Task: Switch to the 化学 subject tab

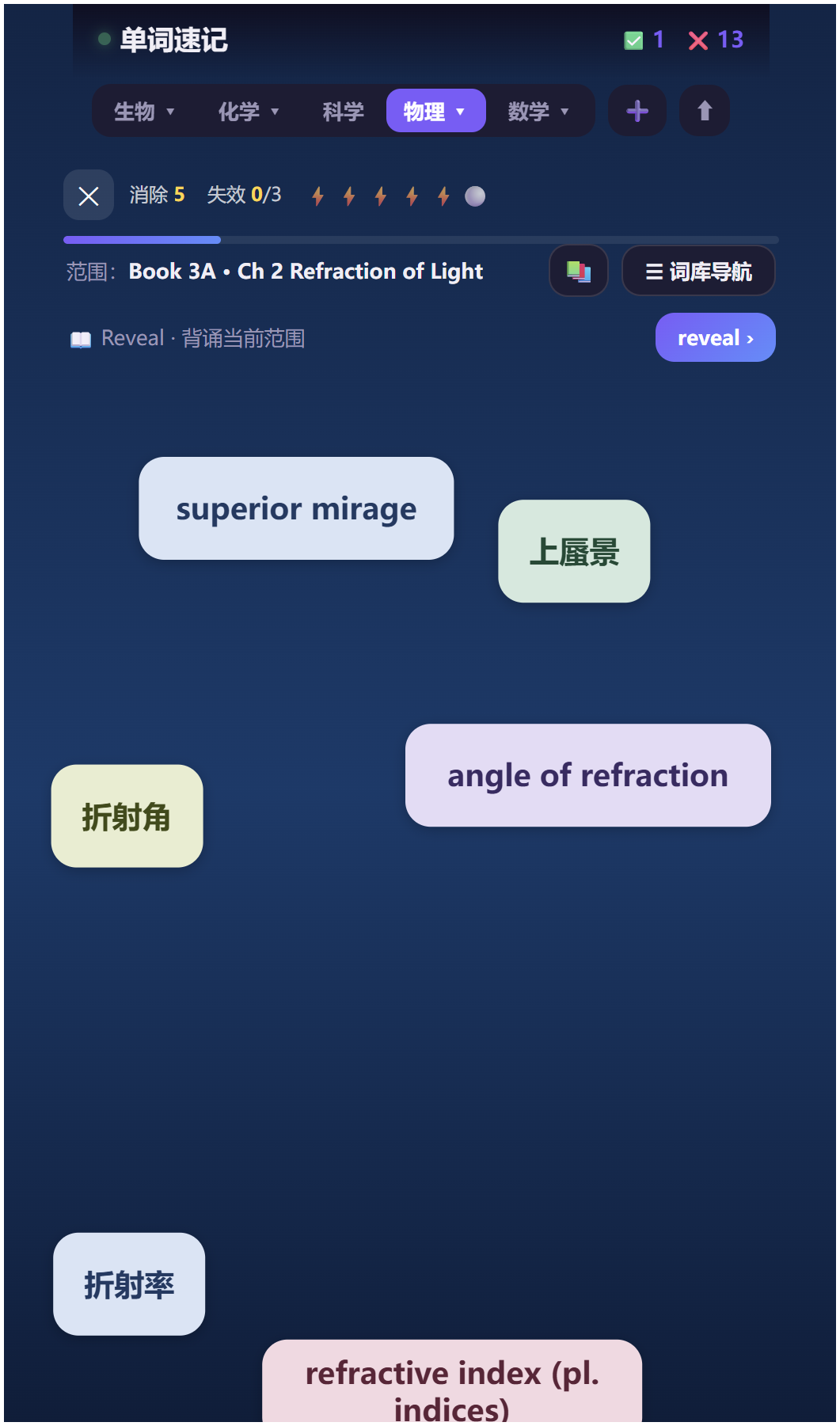Action: coord(249,111)
